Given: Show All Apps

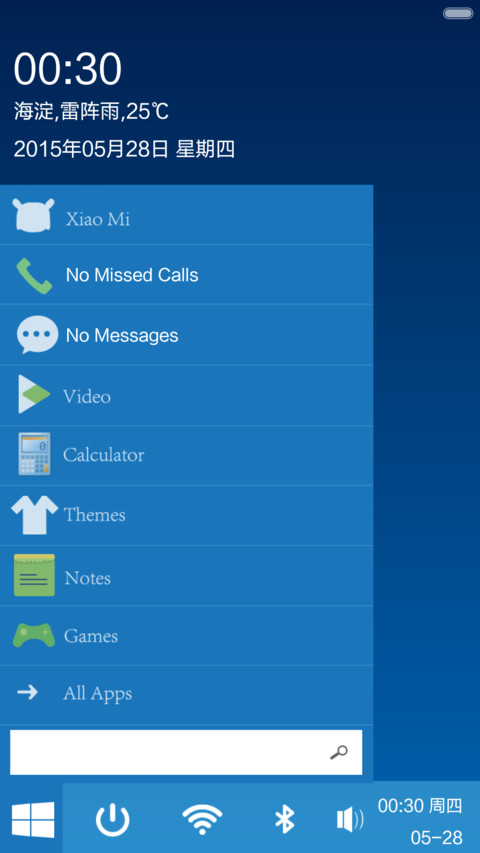Looking at the screenshot, I should (x=187, y=695).
